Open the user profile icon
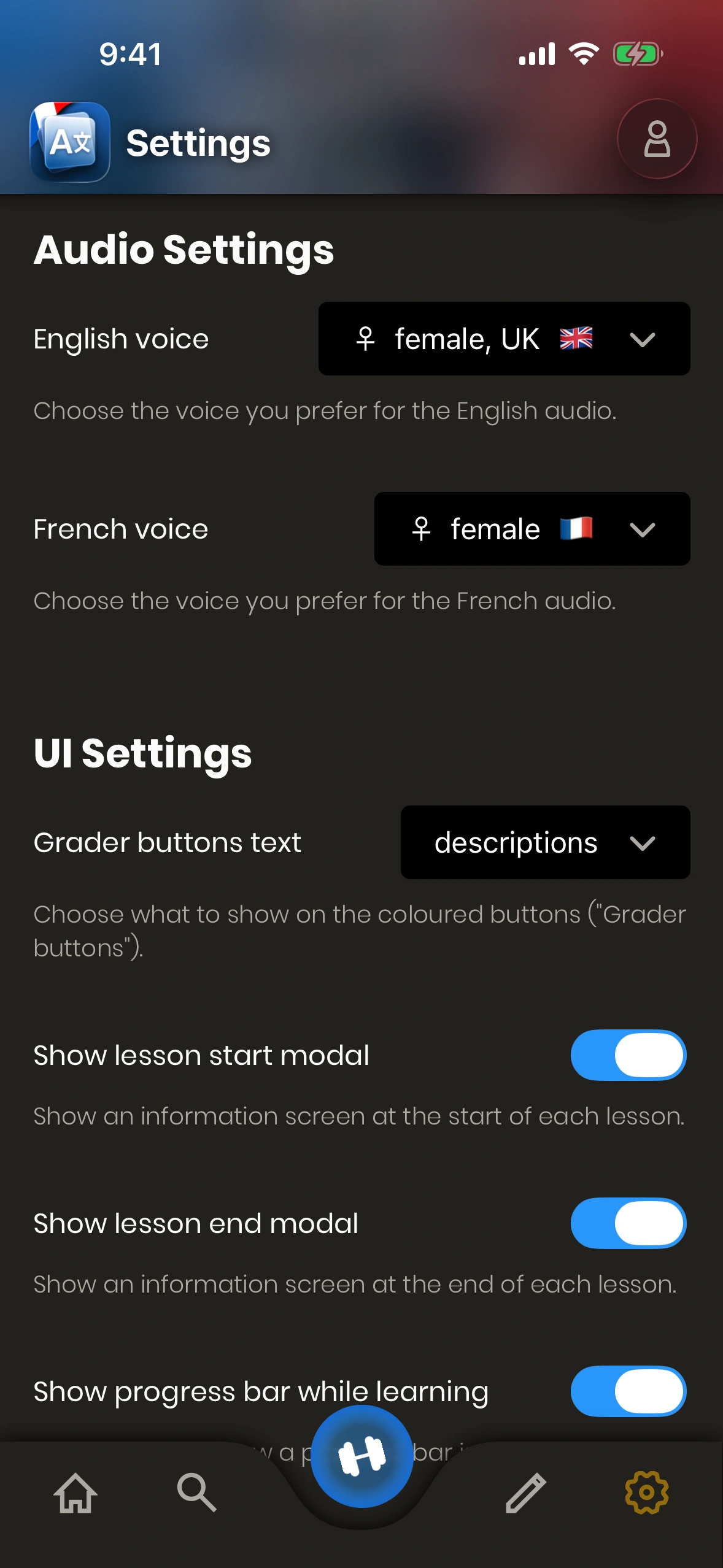This screenshot has height=1568, width=723. pyautogui.click(x=656, y=139)
